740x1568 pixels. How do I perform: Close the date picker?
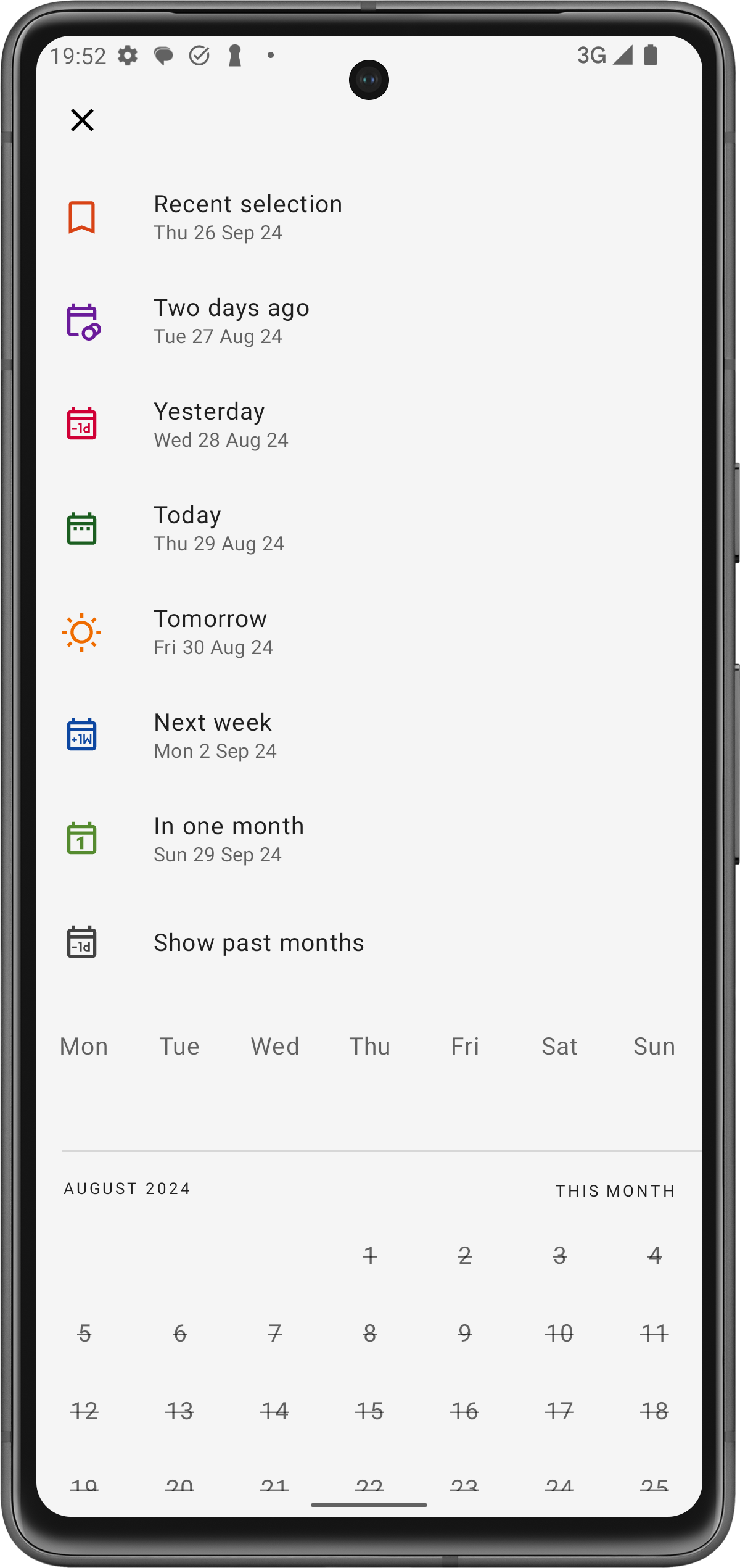(82, 120)
